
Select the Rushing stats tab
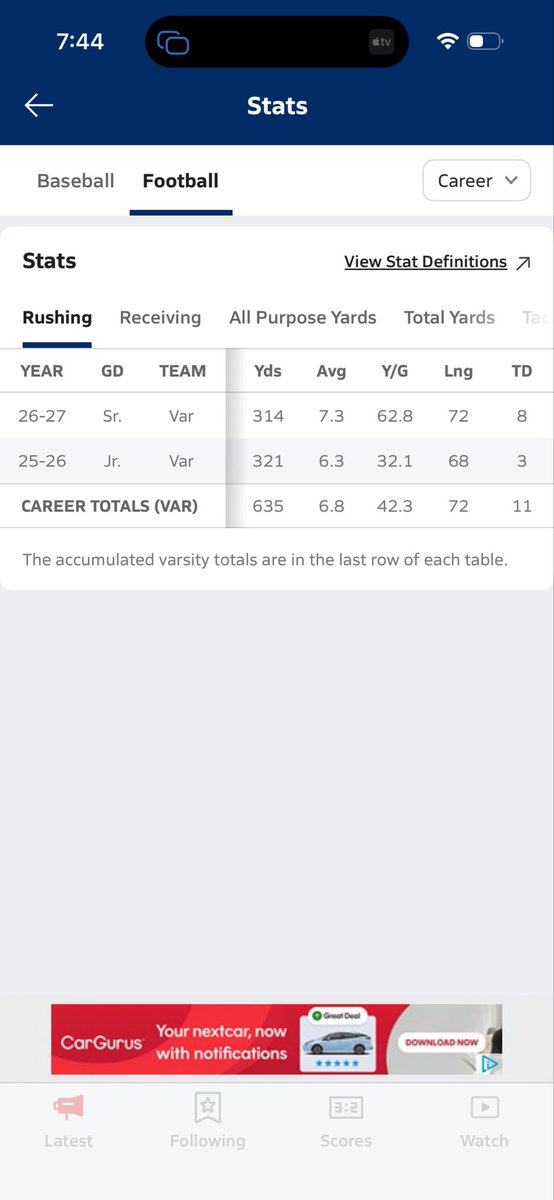tap(57, 317)
